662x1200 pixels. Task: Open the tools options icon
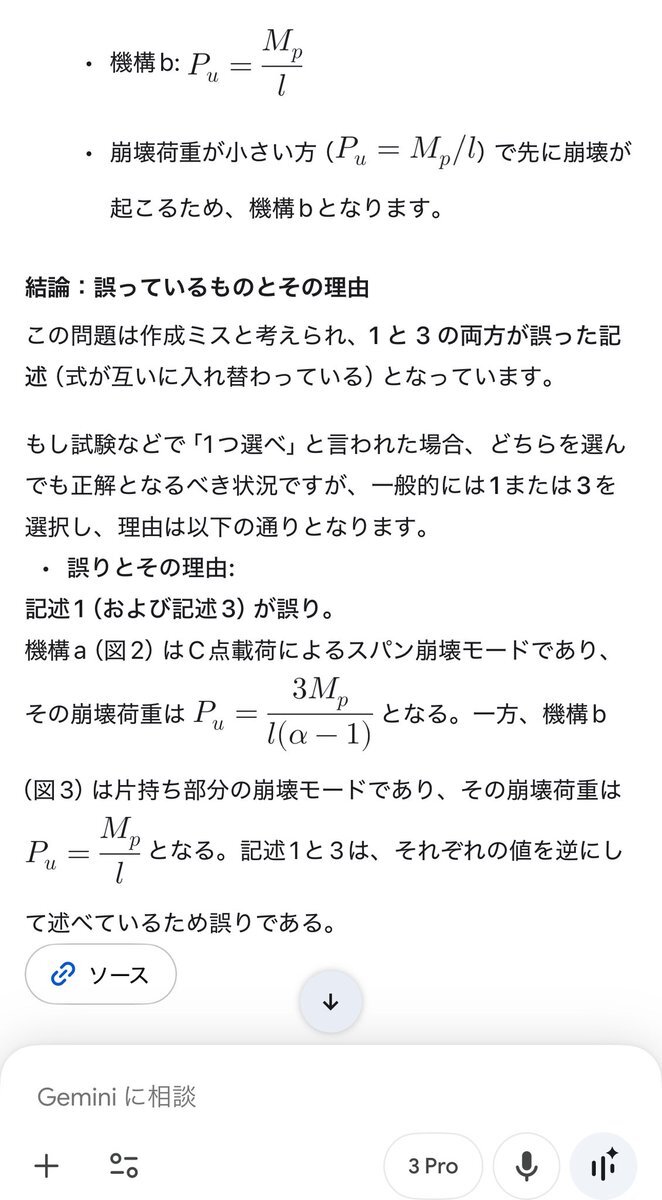(124, 1165)
